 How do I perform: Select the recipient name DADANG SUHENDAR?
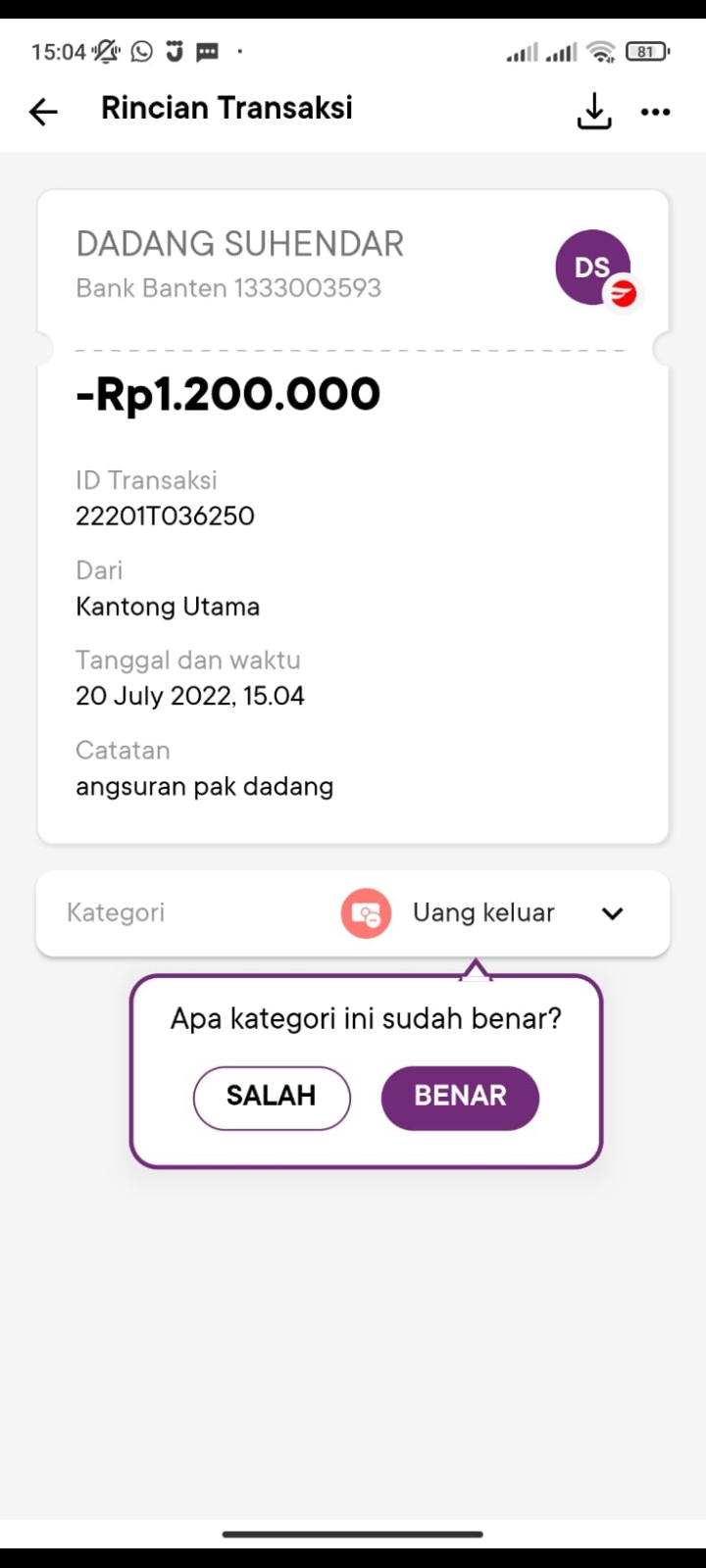(239, 244)
